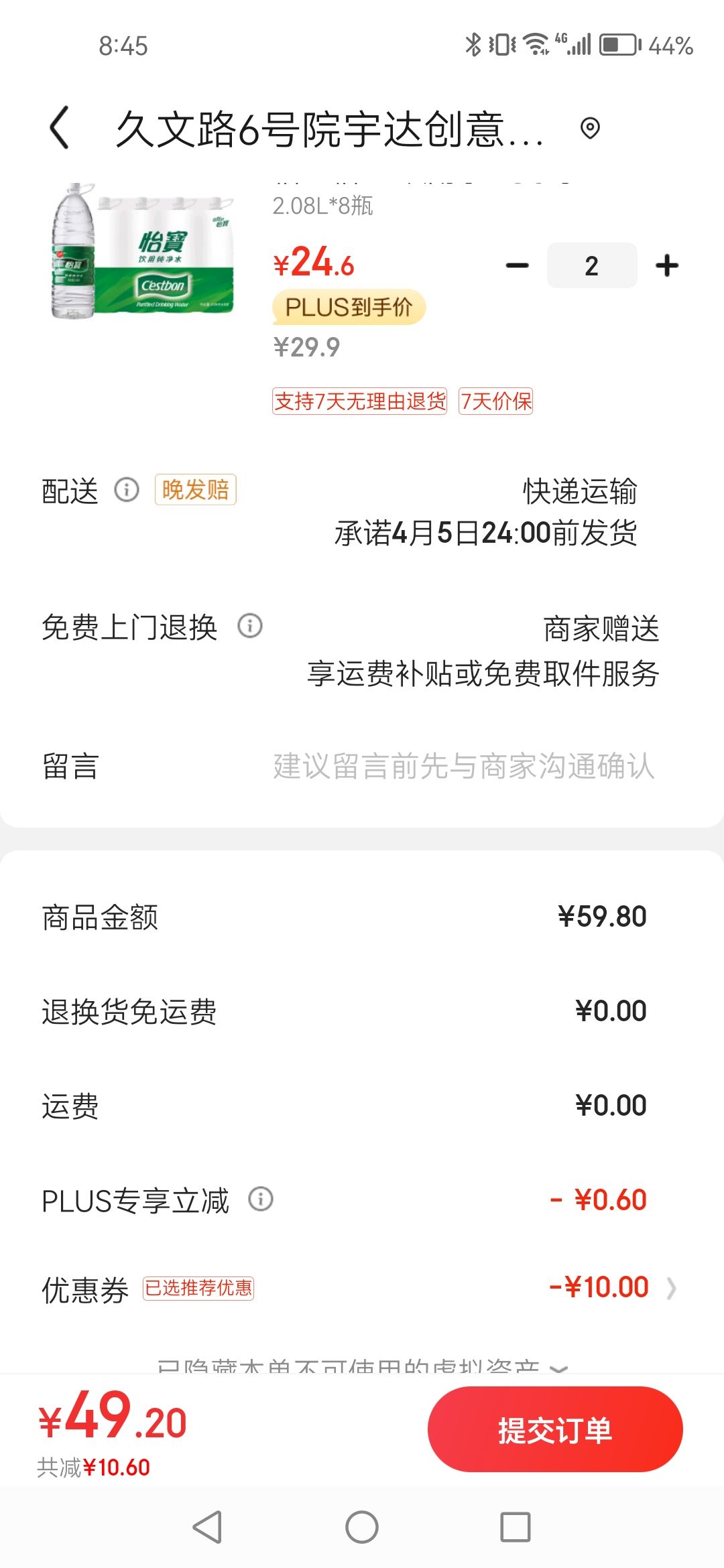Increase quantity with the plus button
Viewport: 724px width, 1568px height.
click(667, 265)
